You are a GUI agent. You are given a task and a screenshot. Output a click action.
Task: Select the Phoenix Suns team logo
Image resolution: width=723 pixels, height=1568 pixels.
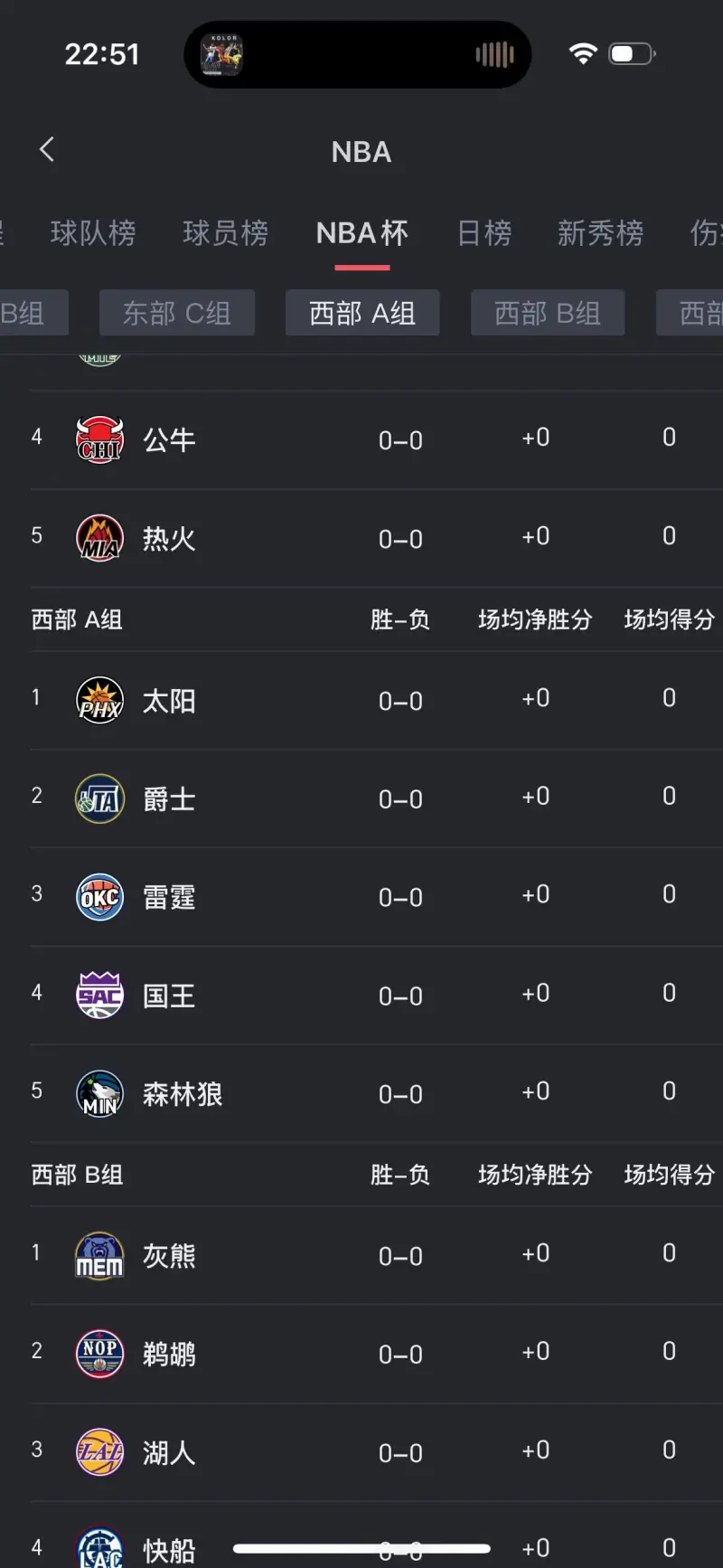tap(99, 700)
